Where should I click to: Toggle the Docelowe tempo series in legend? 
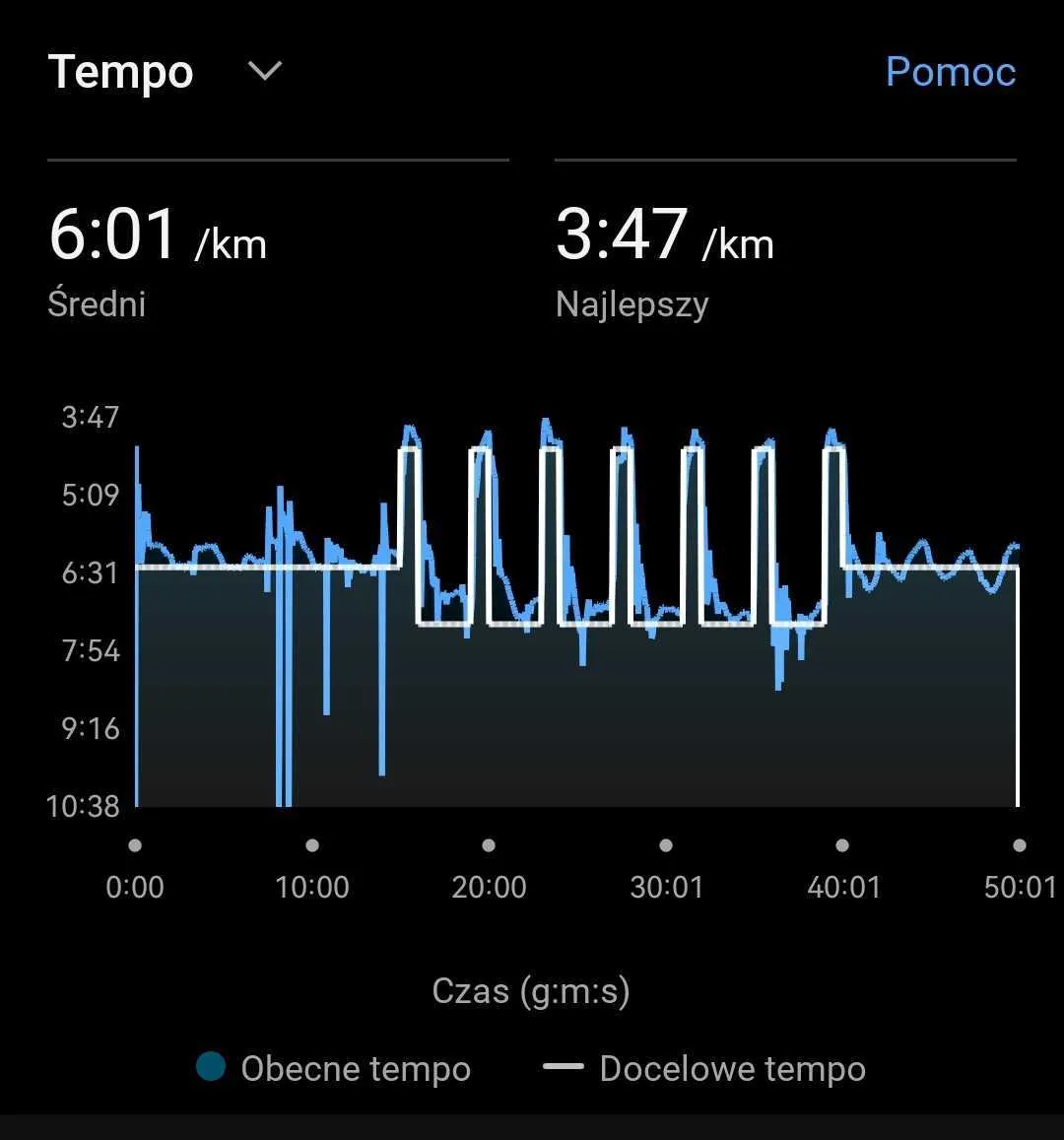(705, 1068)
